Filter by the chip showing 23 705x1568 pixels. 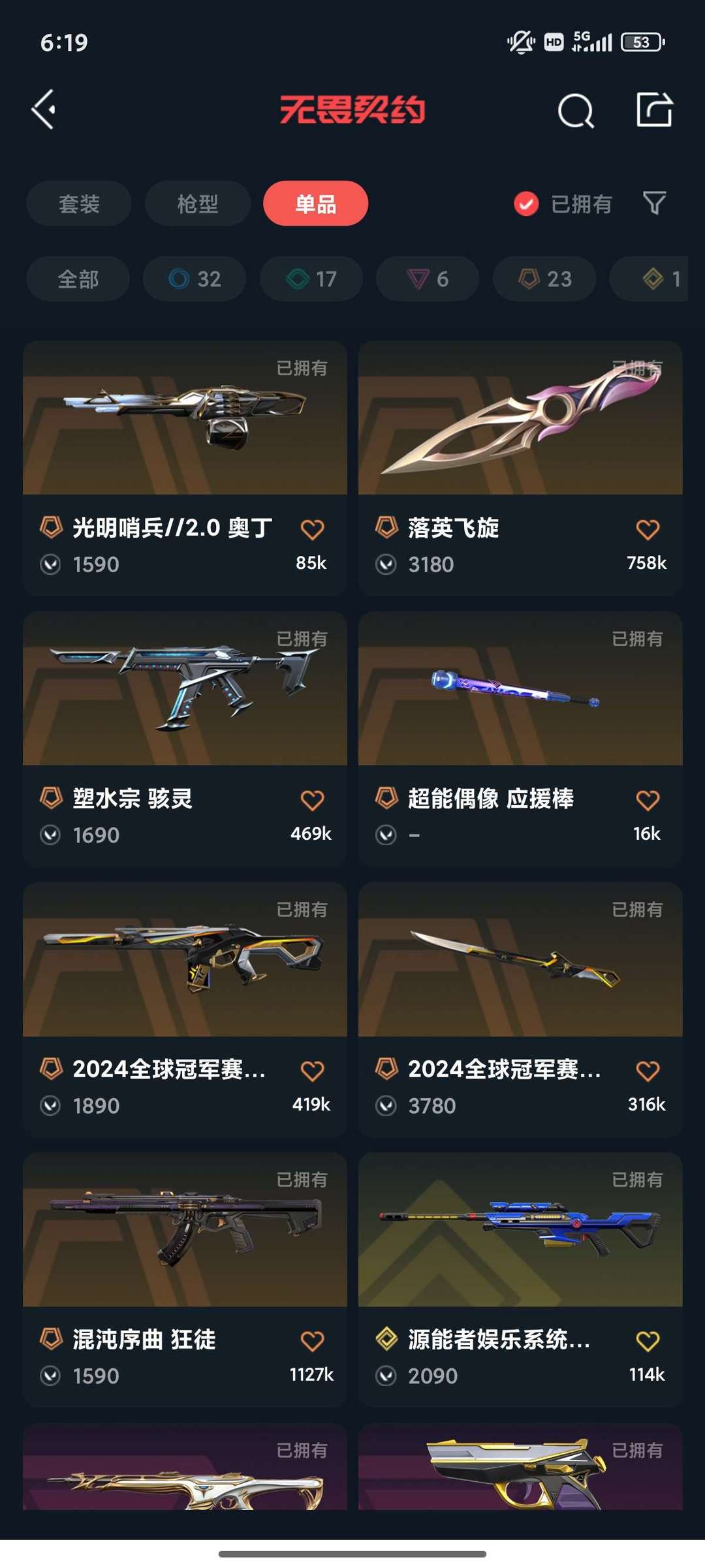[544, 279]
